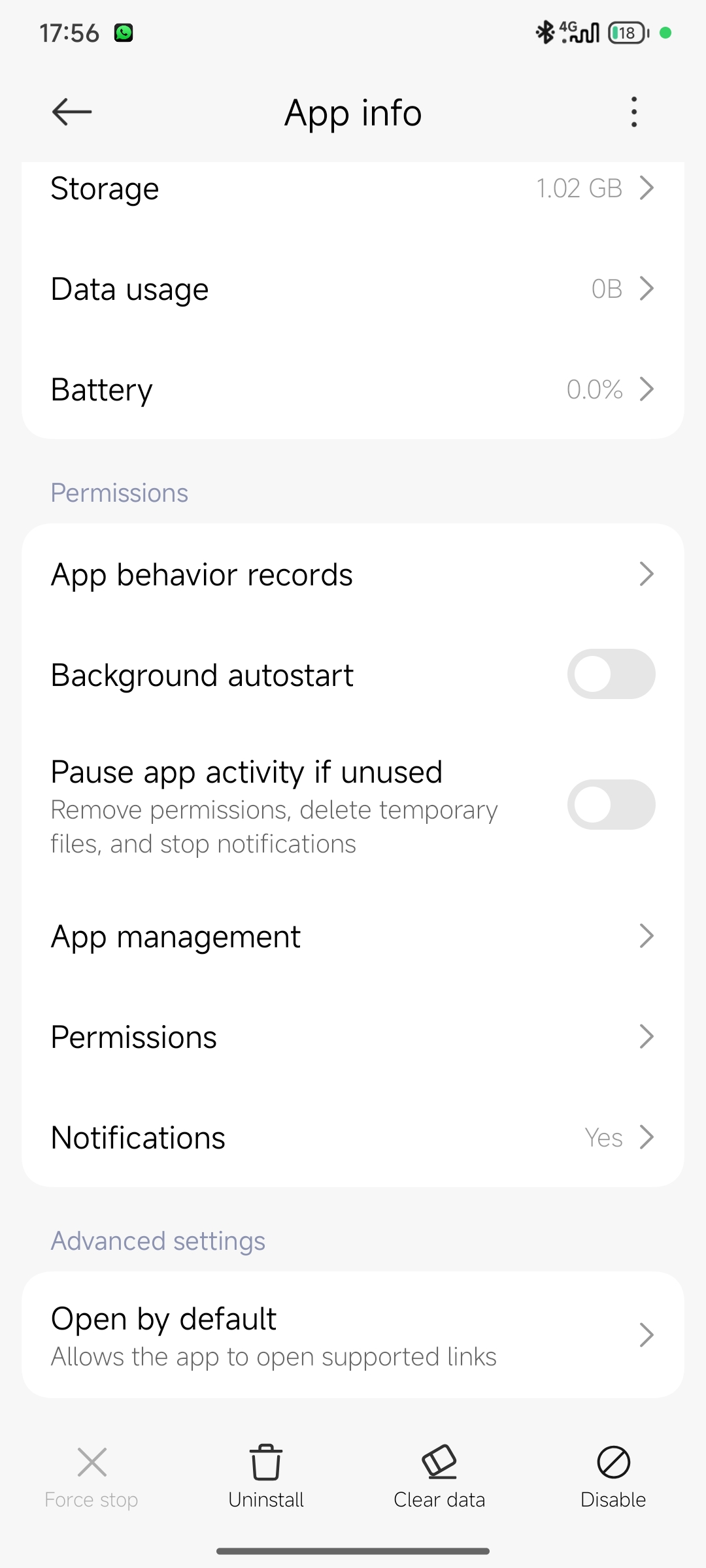Disable this app

tap(613, 1477)
